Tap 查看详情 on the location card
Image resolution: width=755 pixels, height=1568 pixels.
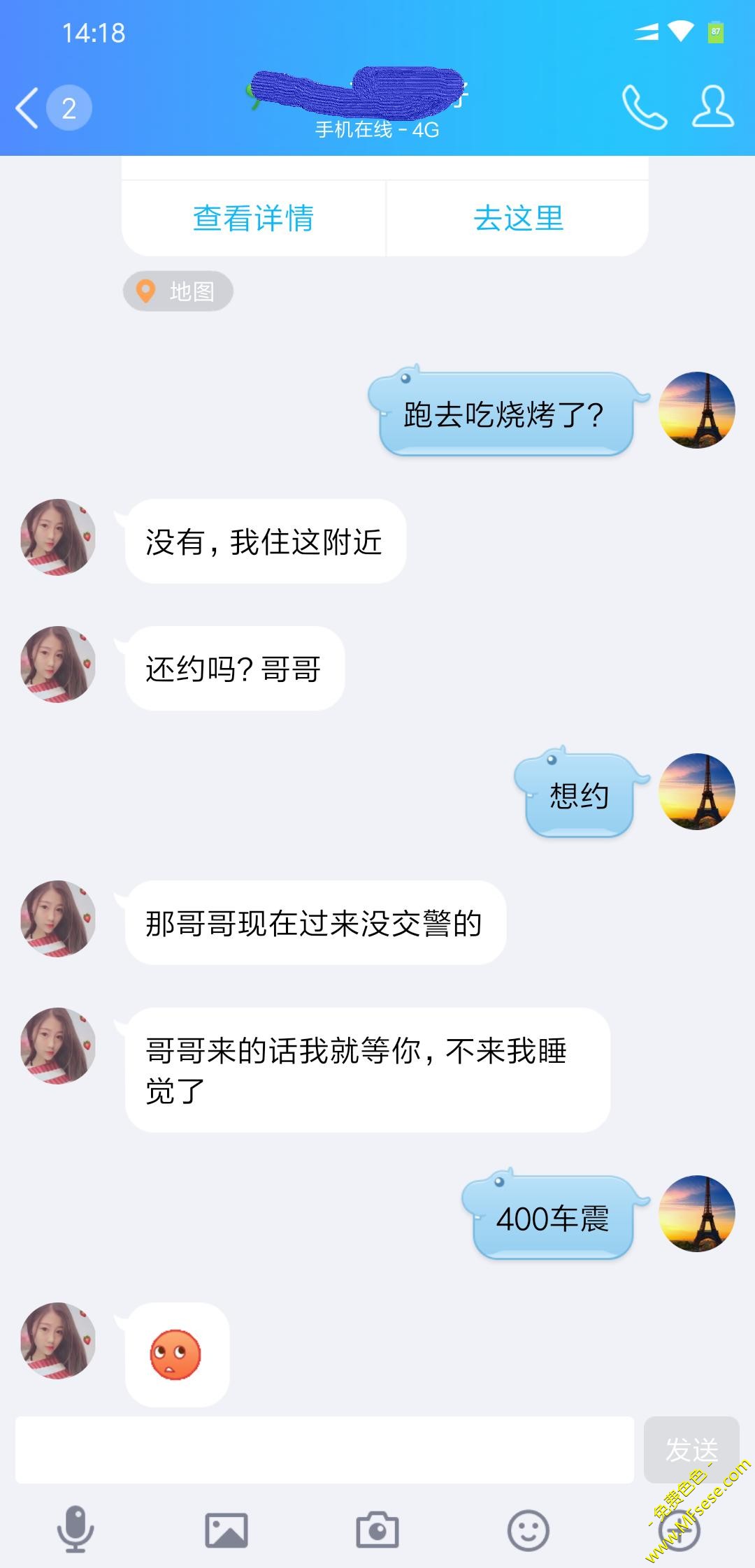click(253, 218)
